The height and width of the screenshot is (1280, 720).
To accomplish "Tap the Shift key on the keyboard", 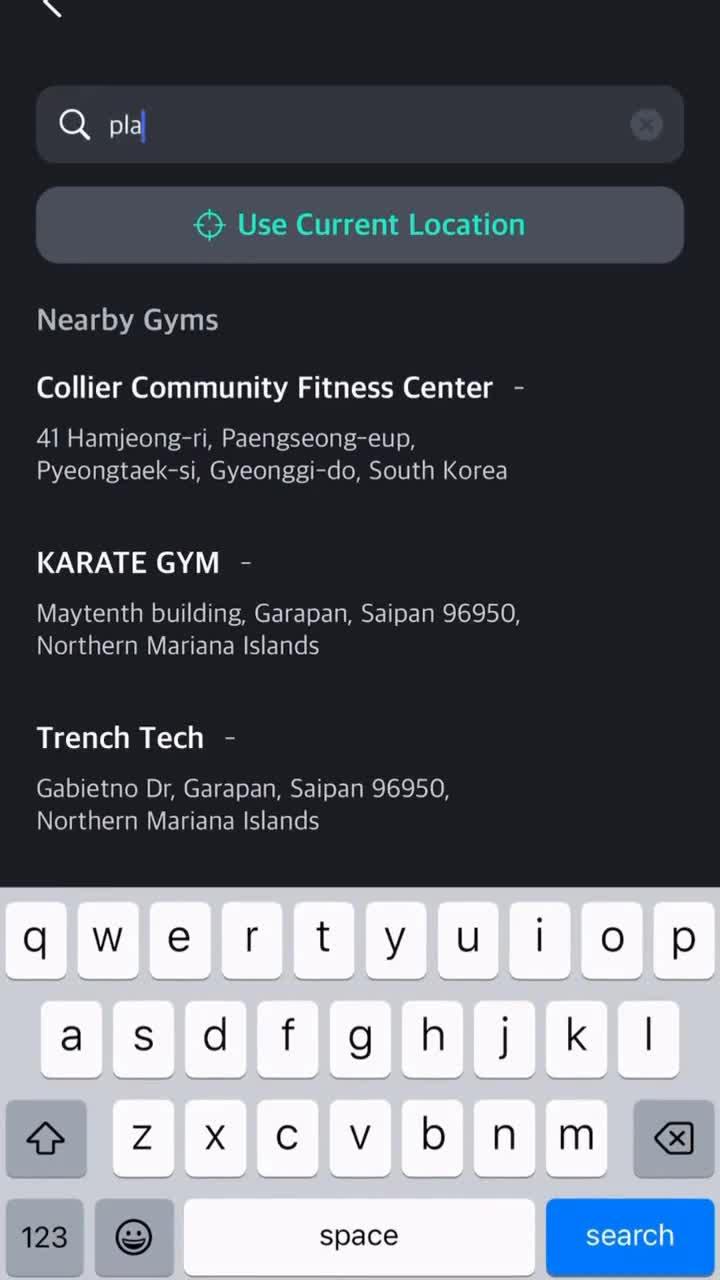I will pos(46,1138).
